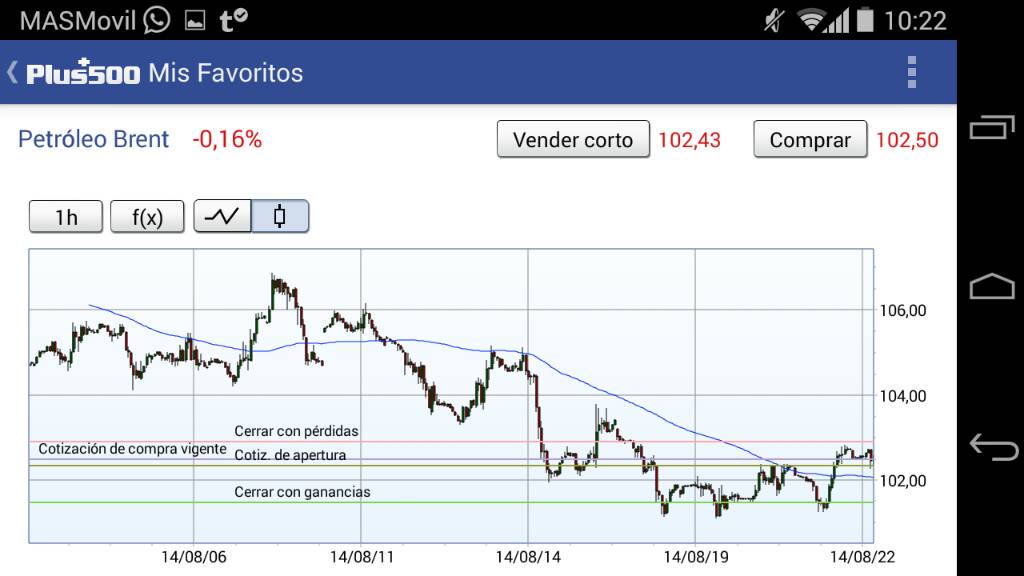Go back via the Plus500 arrow
This screenshot has width=1024, height=576.
tap(14, 72)
